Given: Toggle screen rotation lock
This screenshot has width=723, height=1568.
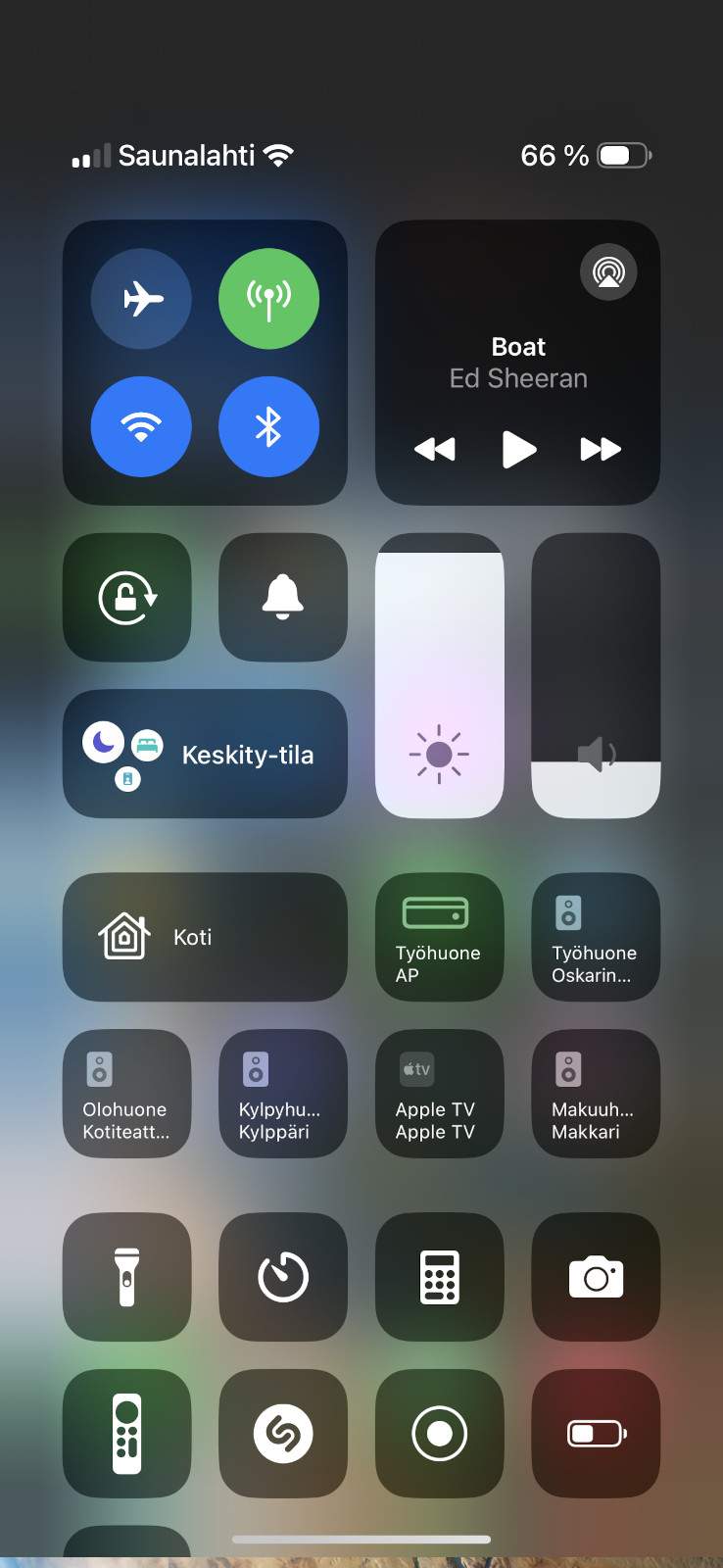Looking at the screenshot, I should [127, 597].
